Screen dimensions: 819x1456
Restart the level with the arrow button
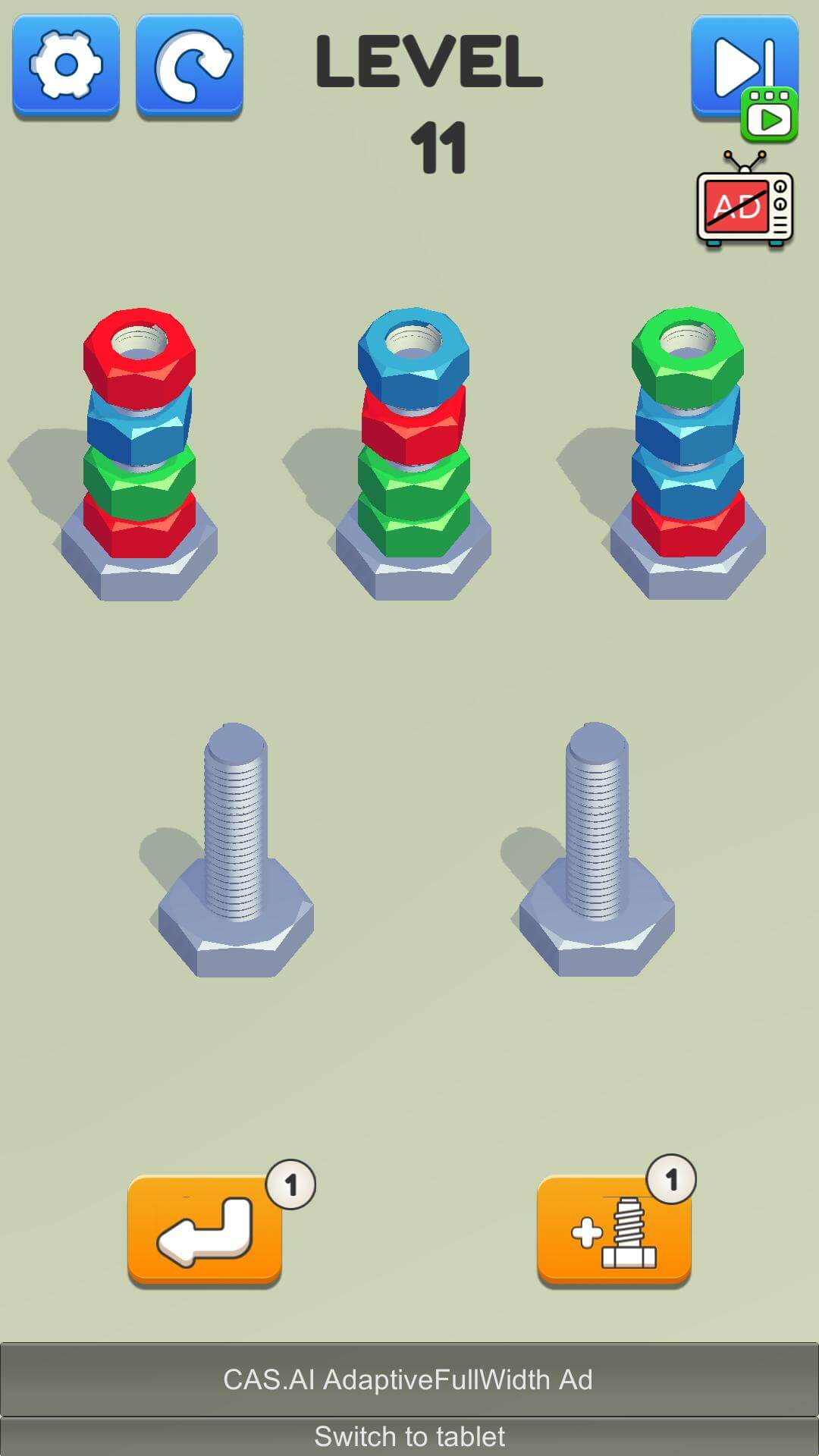(x=190, y=67)
